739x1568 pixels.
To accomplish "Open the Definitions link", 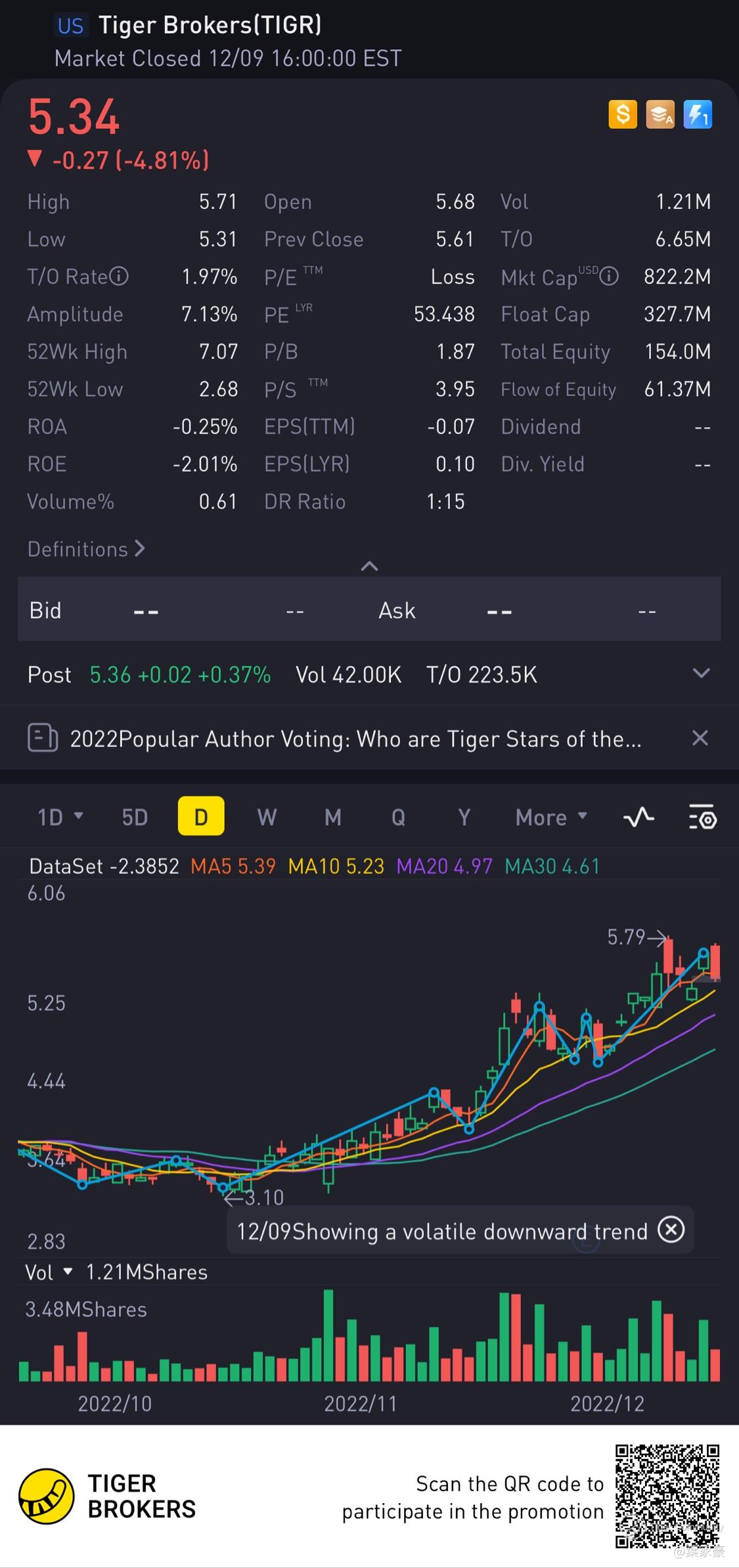I will (86, 549).
